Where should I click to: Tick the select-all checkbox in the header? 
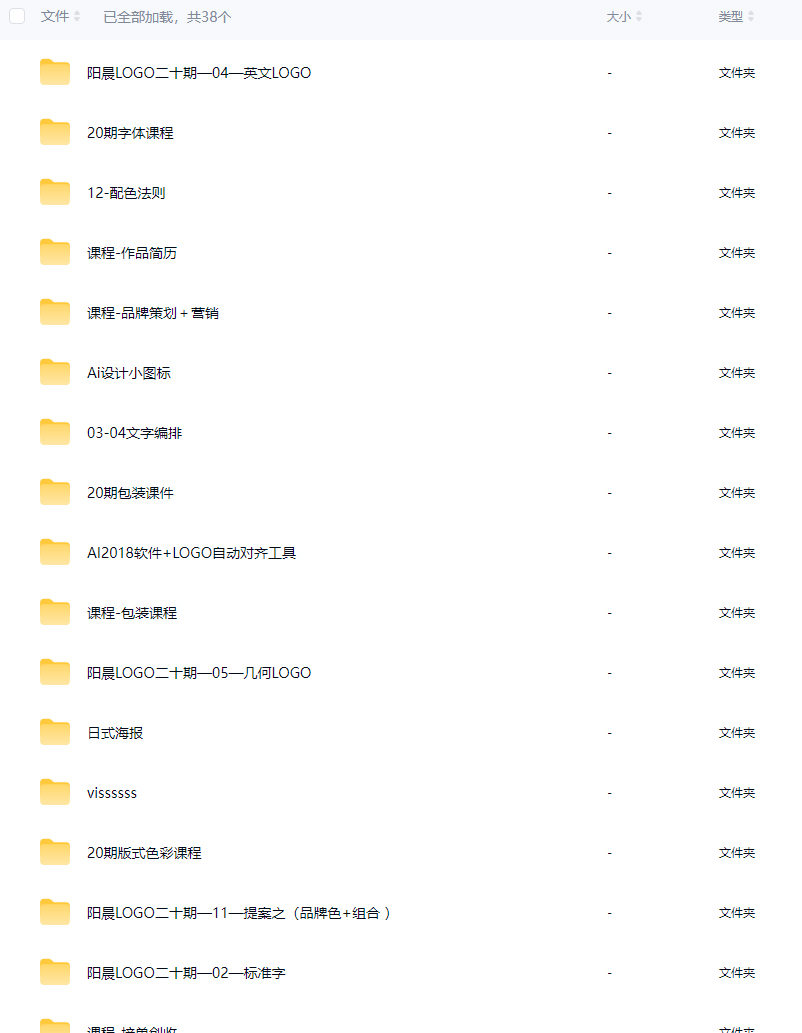(17, 17)
